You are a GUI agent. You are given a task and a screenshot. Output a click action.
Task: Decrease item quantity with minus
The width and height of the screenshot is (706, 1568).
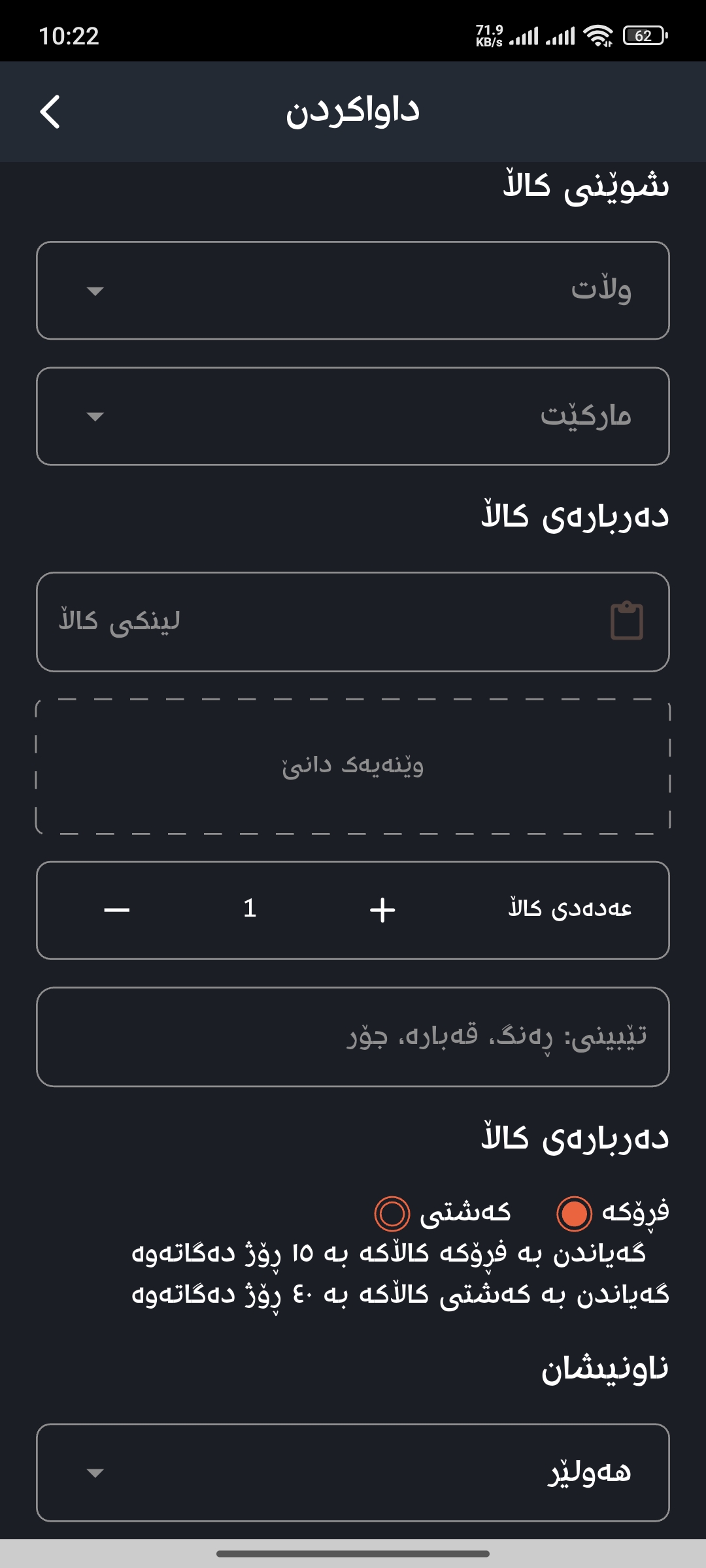117,909
